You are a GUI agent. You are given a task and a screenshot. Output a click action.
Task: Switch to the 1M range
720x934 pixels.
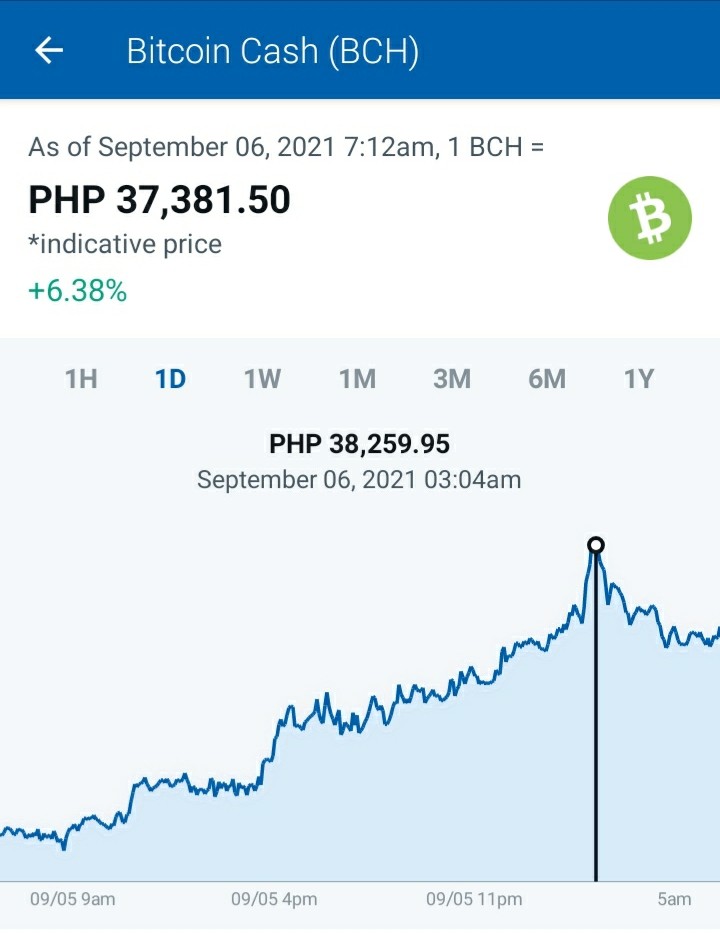click(x=357, y=379)
